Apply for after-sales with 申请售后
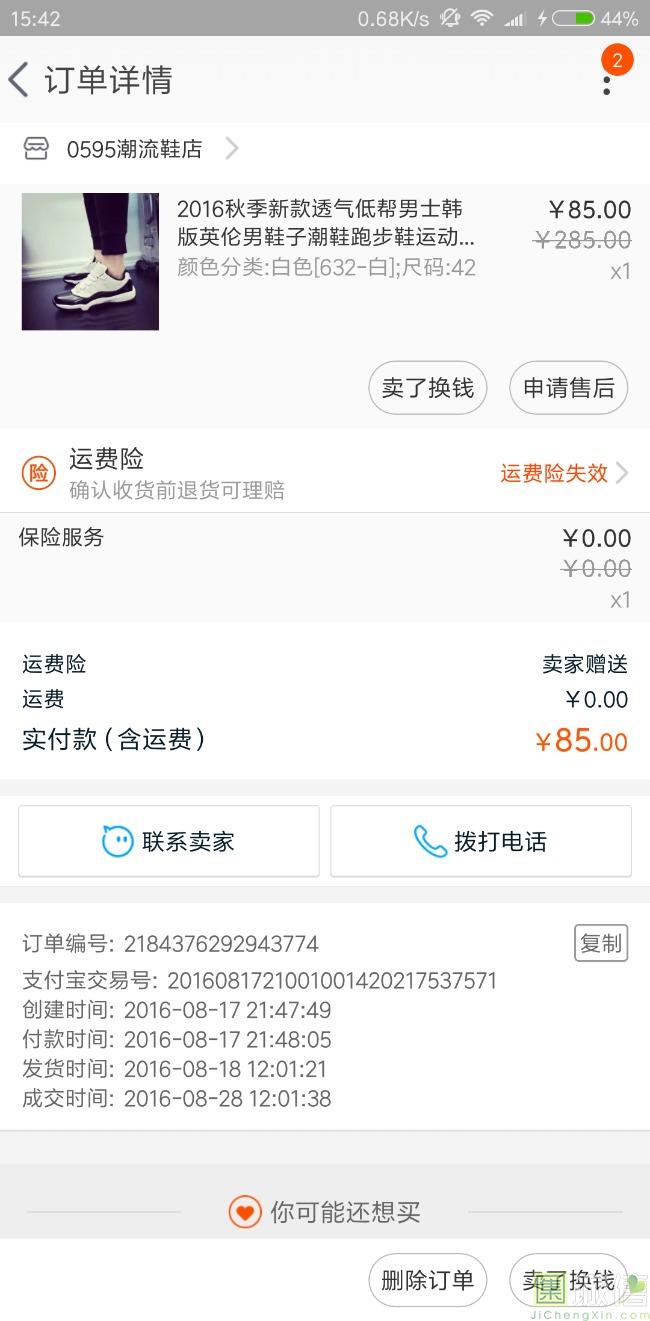Image resolution: width=650 pixels, height=1321 pixels. click(569, 388)
